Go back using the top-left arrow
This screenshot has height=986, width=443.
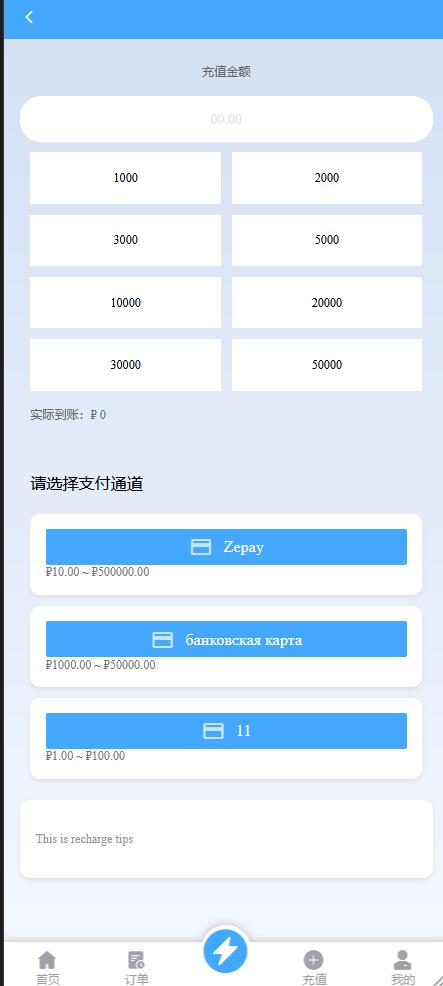pos(29,17)
